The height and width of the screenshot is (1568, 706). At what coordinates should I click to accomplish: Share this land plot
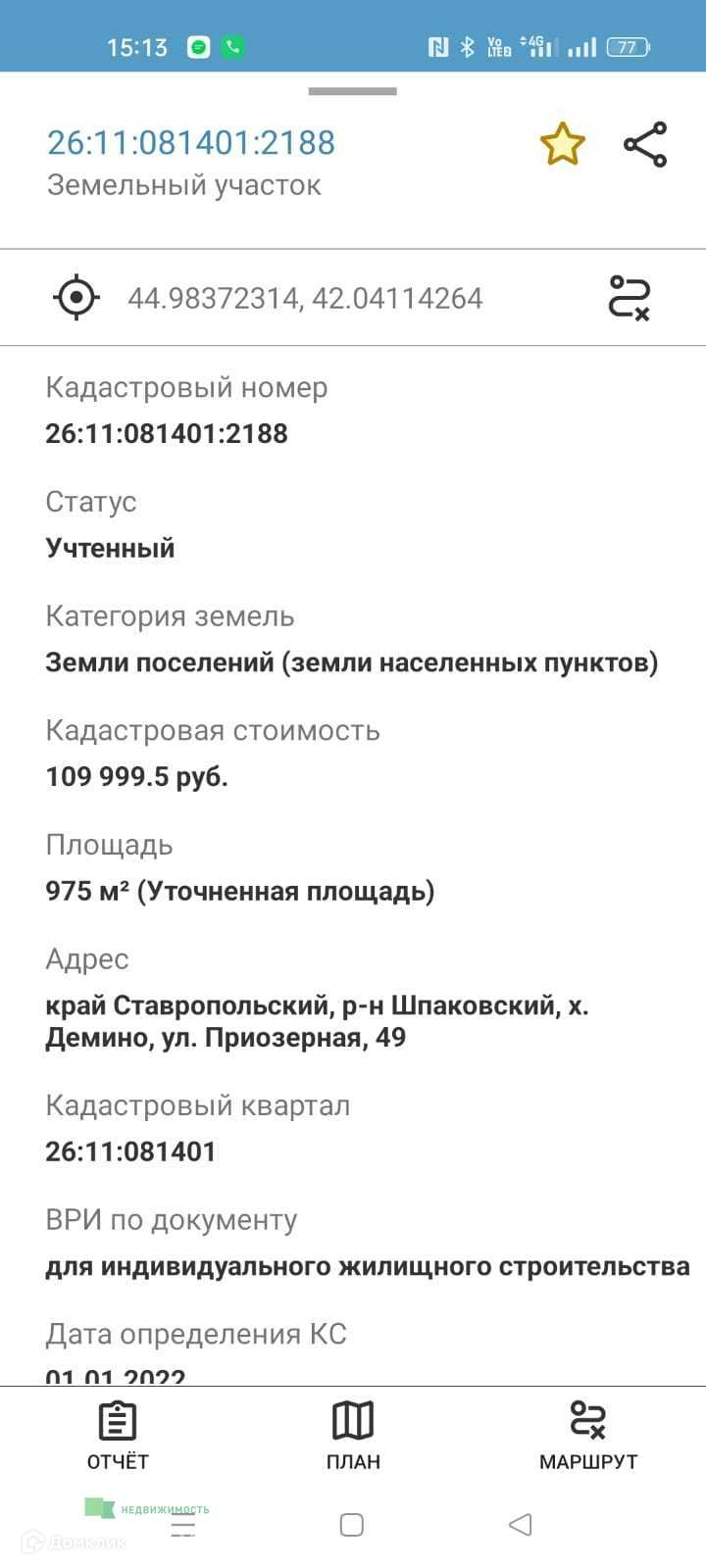[645, 144]
